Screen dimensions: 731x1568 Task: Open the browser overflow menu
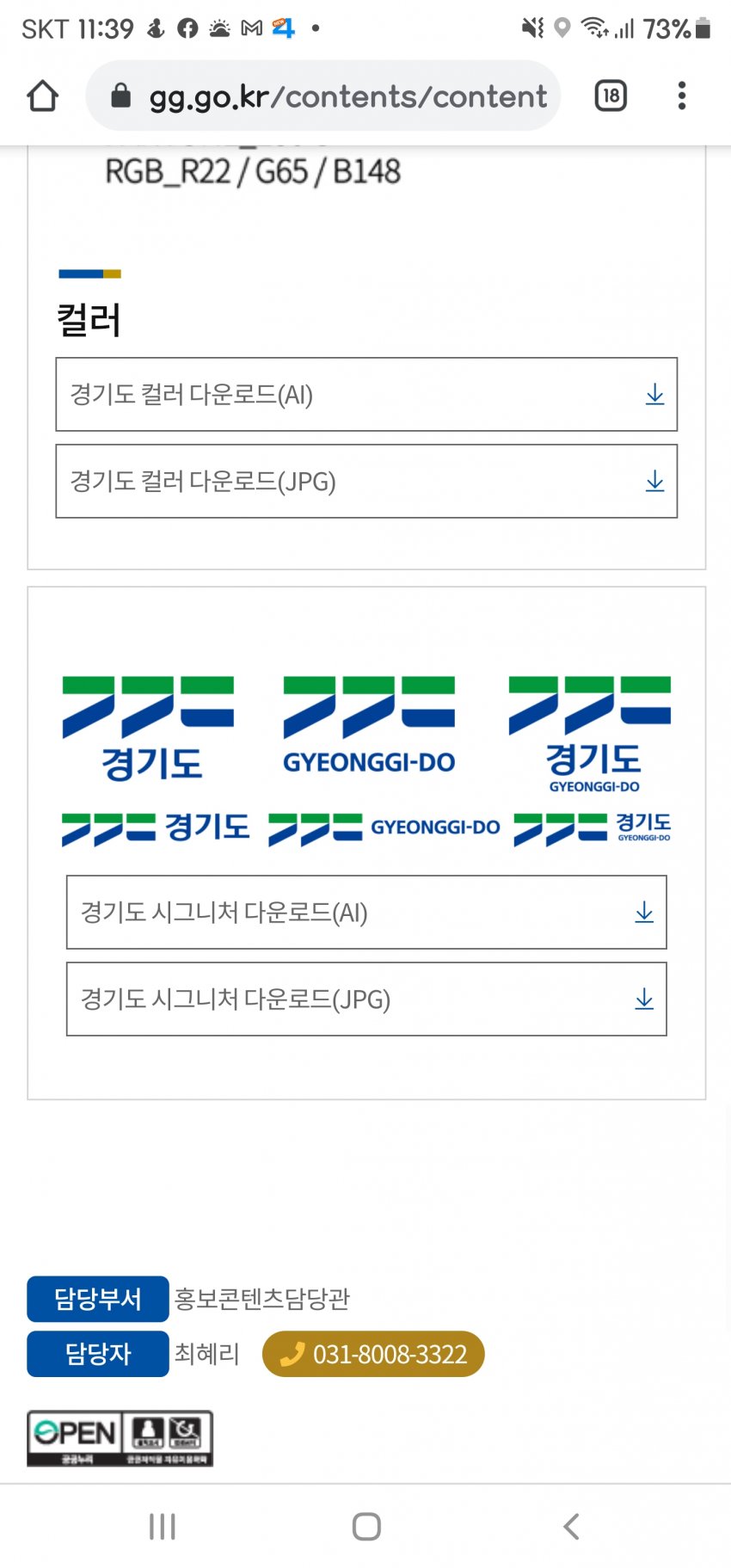[681, 95]
